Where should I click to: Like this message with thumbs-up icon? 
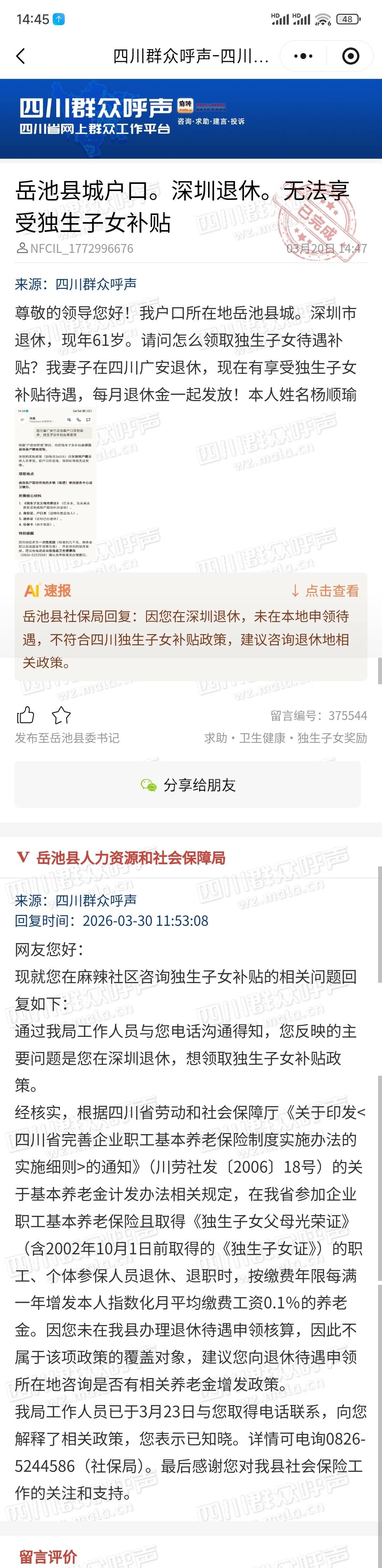pos(25,715)
